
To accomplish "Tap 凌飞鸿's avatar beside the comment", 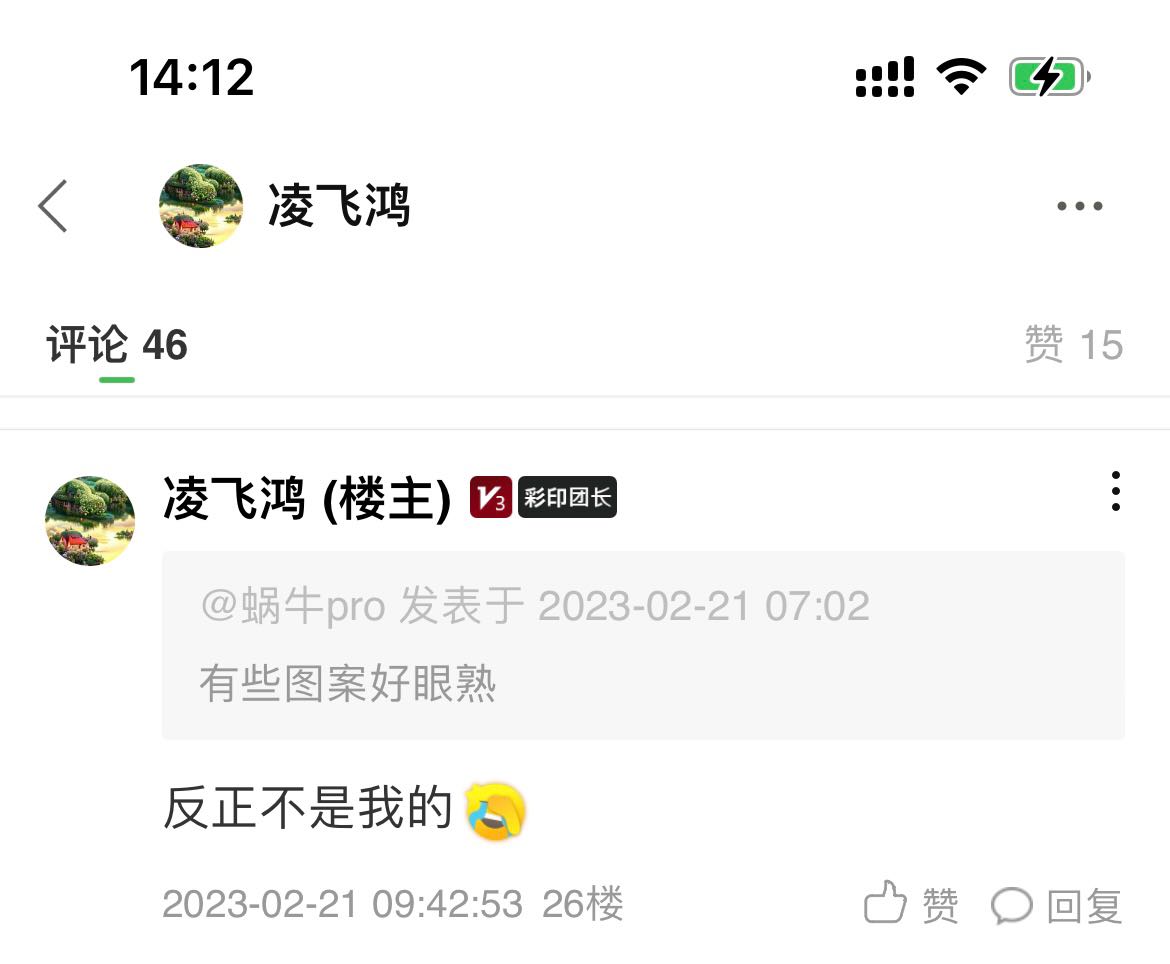I will click(90, 521).
